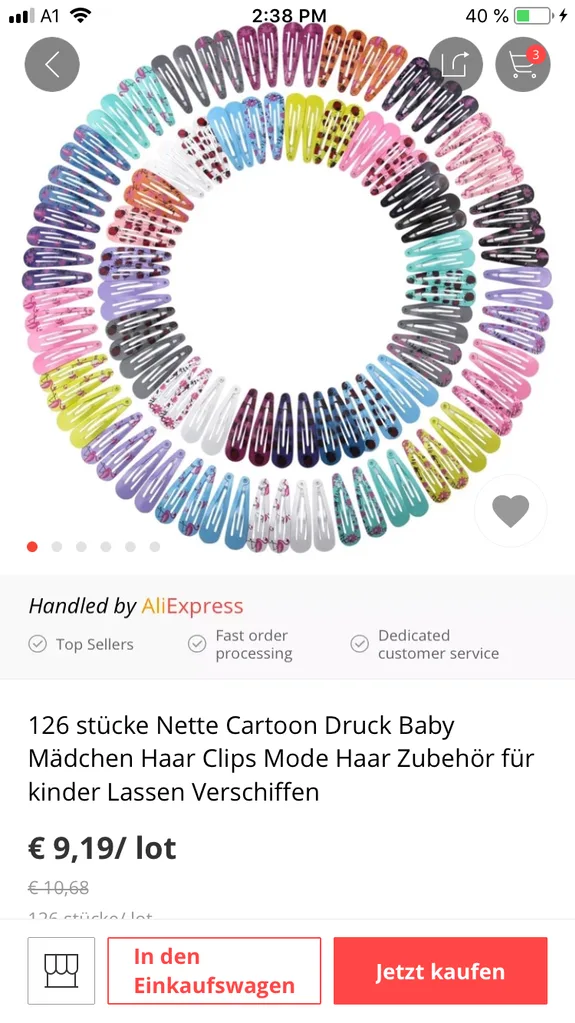Screen dimensions: 575x1023
Task: Tap In den Einkaufswagen button
Action: [214, 971]
